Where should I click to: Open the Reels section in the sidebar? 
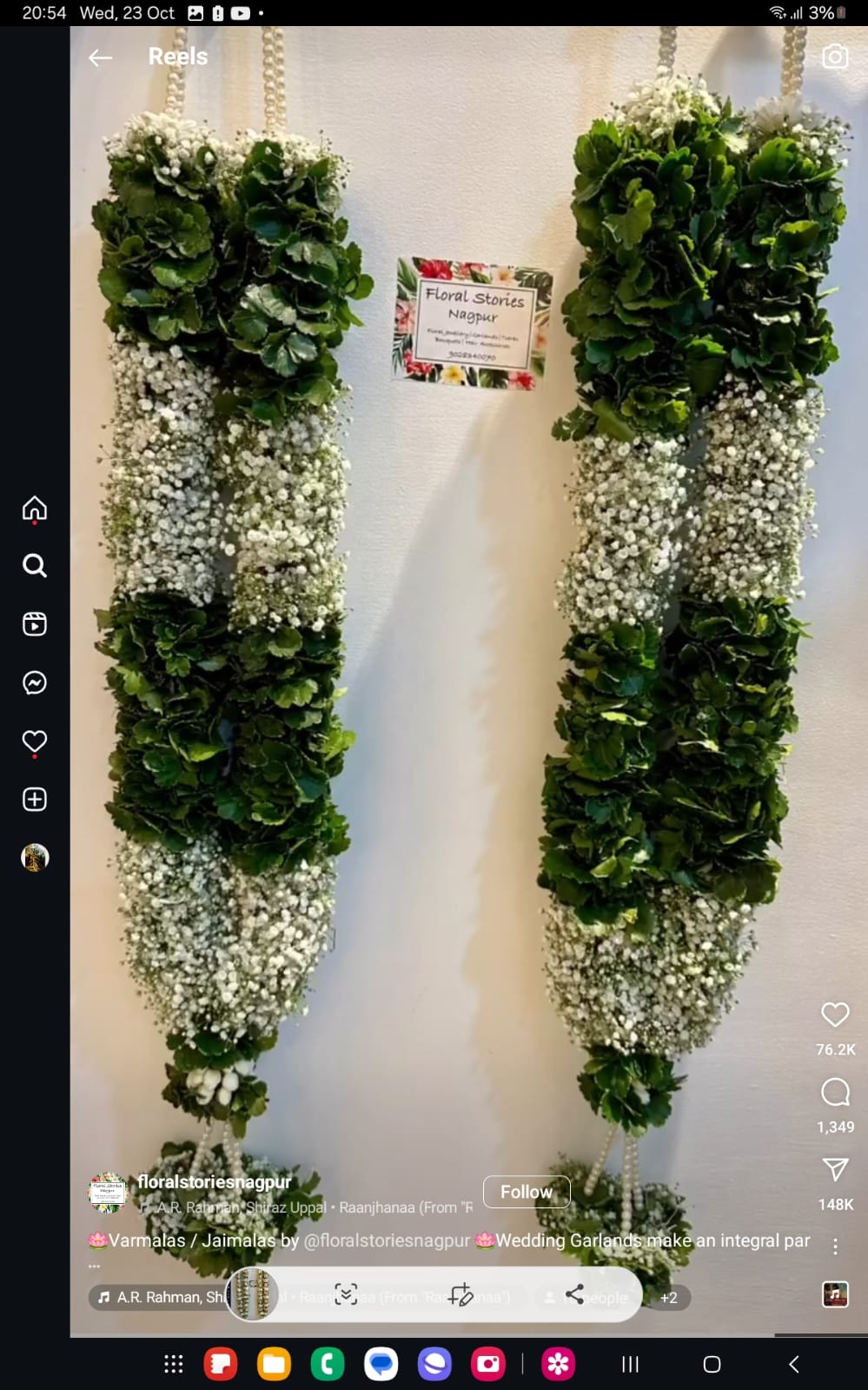[33, 624]
